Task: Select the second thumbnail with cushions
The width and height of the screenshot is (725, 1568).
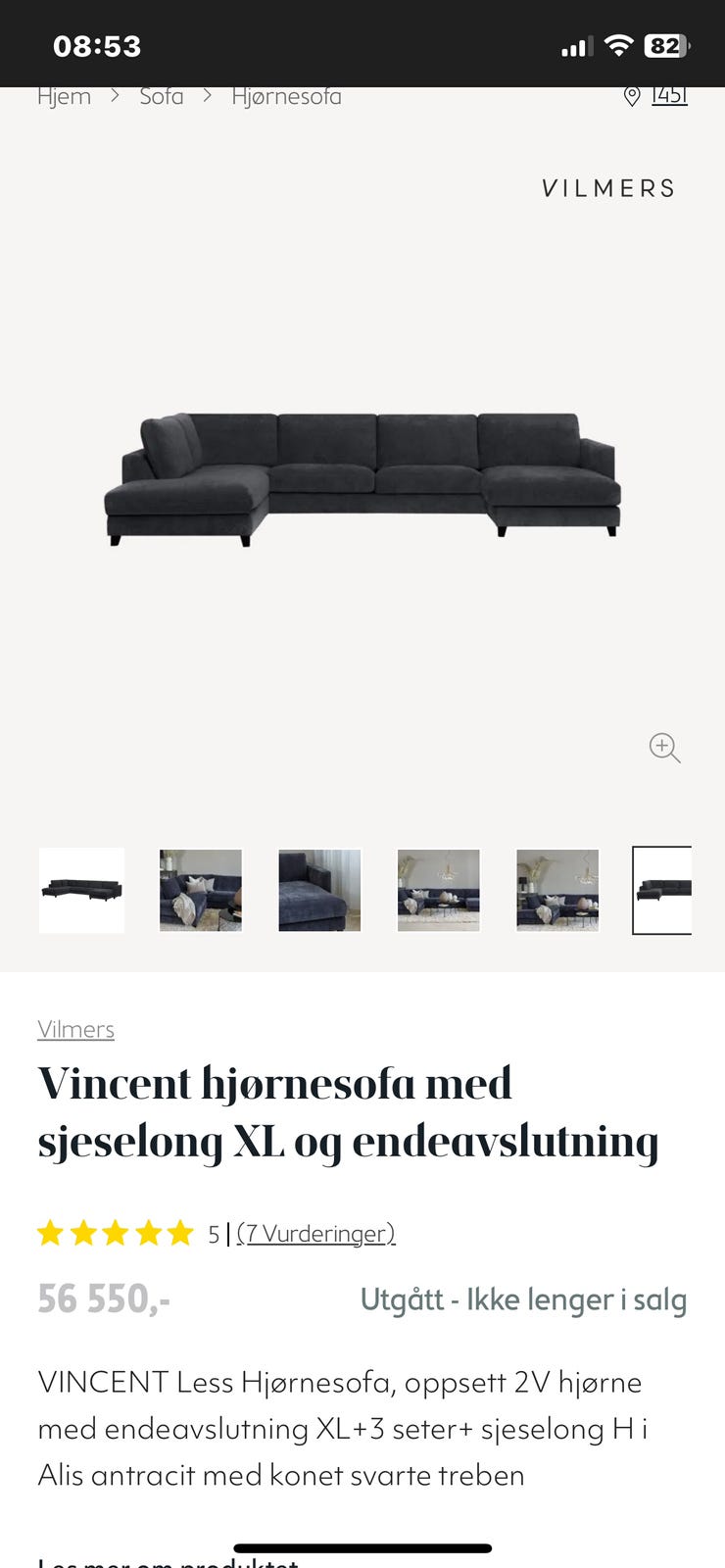Action: pos(201,891)
